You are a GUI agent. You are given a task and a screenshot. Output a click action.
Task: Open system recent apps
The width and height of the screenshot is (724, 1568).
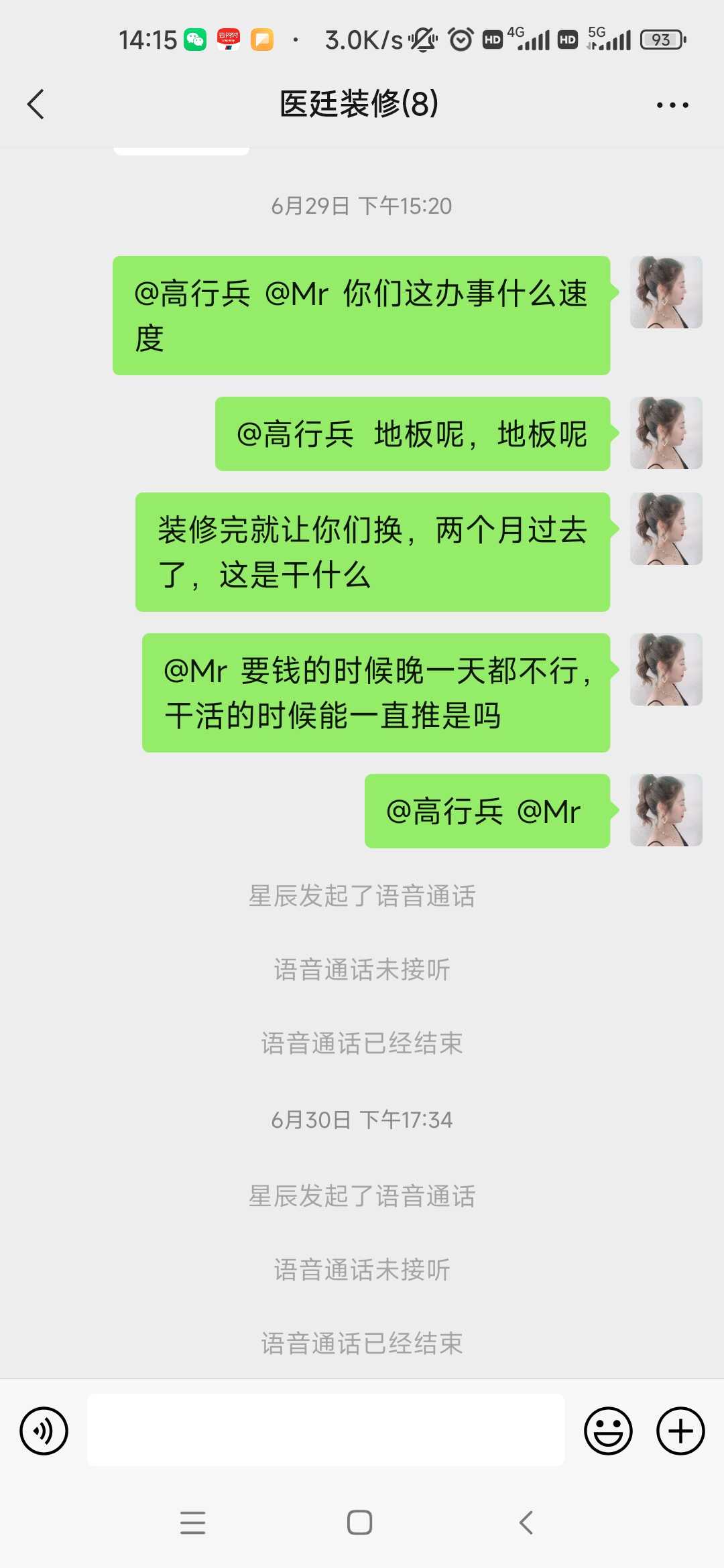193,1522
